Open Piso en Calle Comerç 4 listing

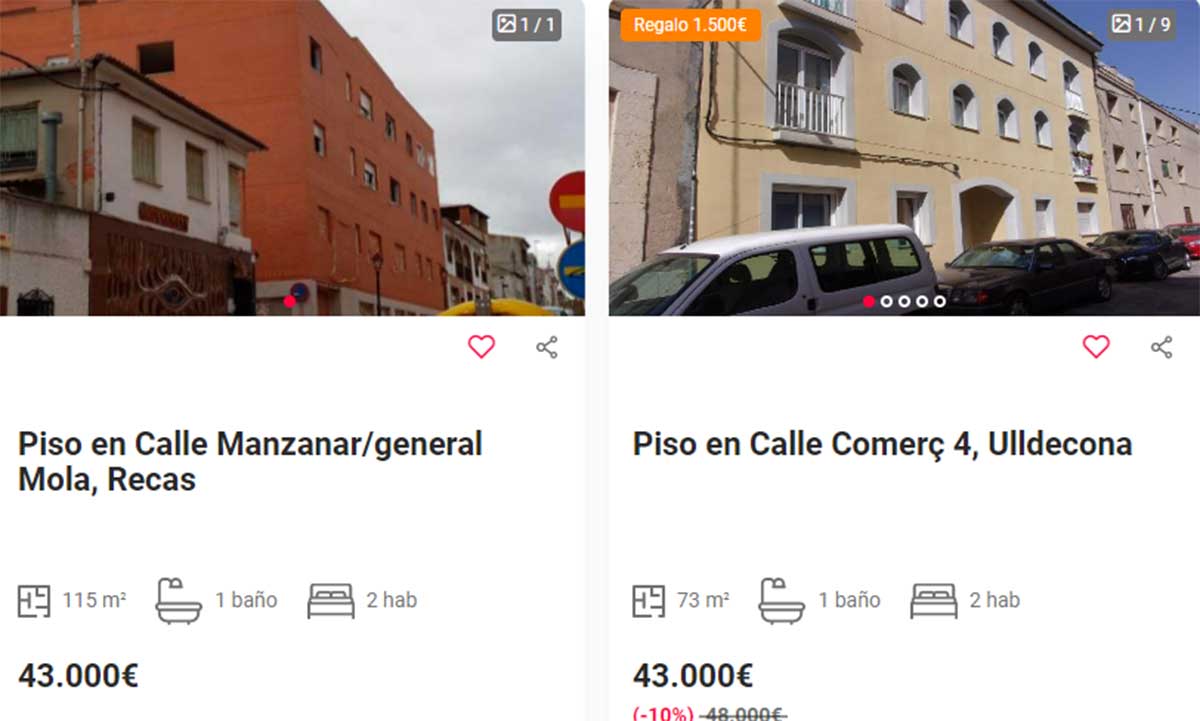pyautogui.click(x=882, y=444)
